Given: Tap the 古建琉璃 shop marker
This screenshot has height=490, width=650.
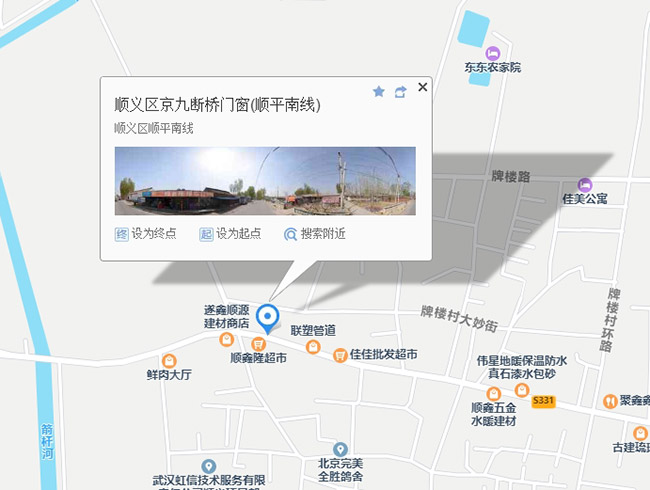Looking at the screenshot, I should click(x=641, y=433).
